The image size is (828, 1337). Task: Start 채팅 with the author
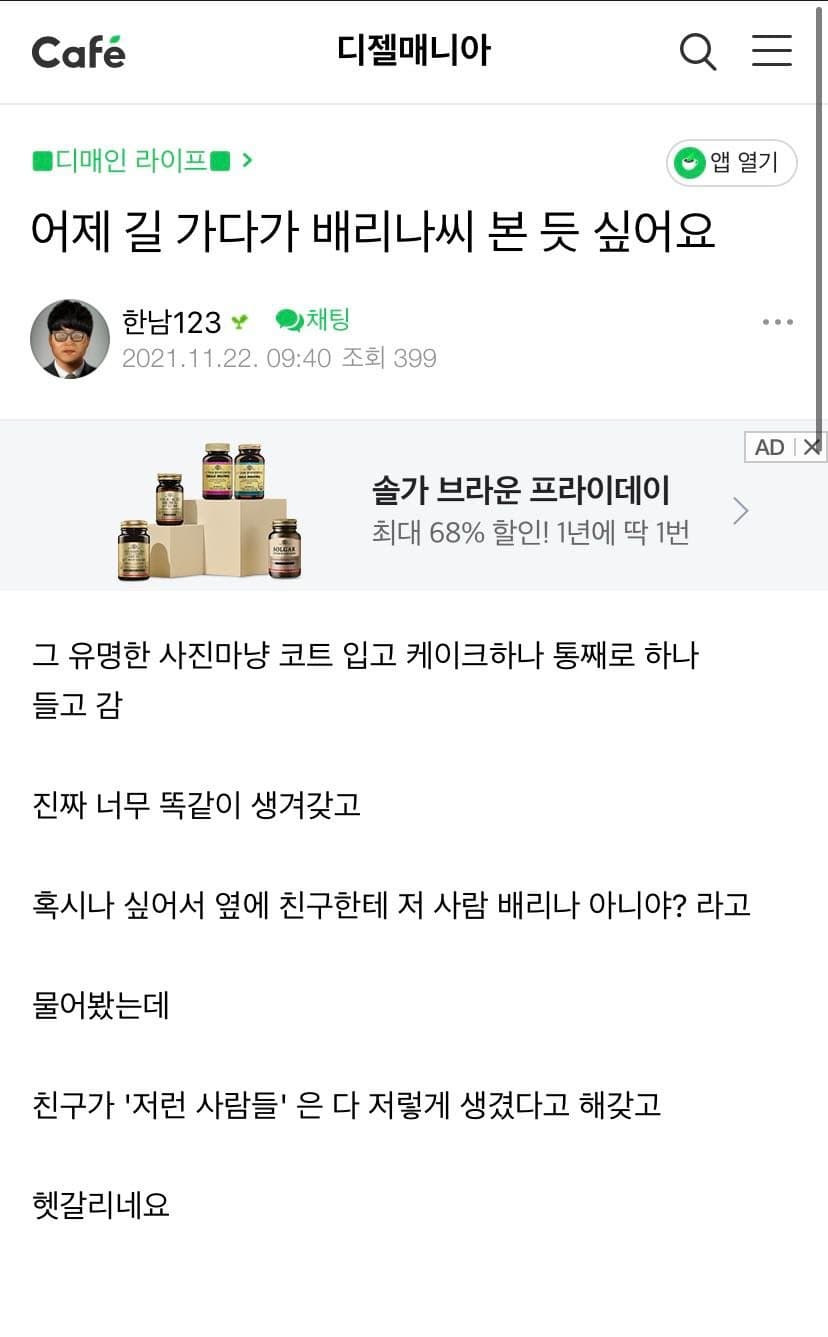(313, 320)
